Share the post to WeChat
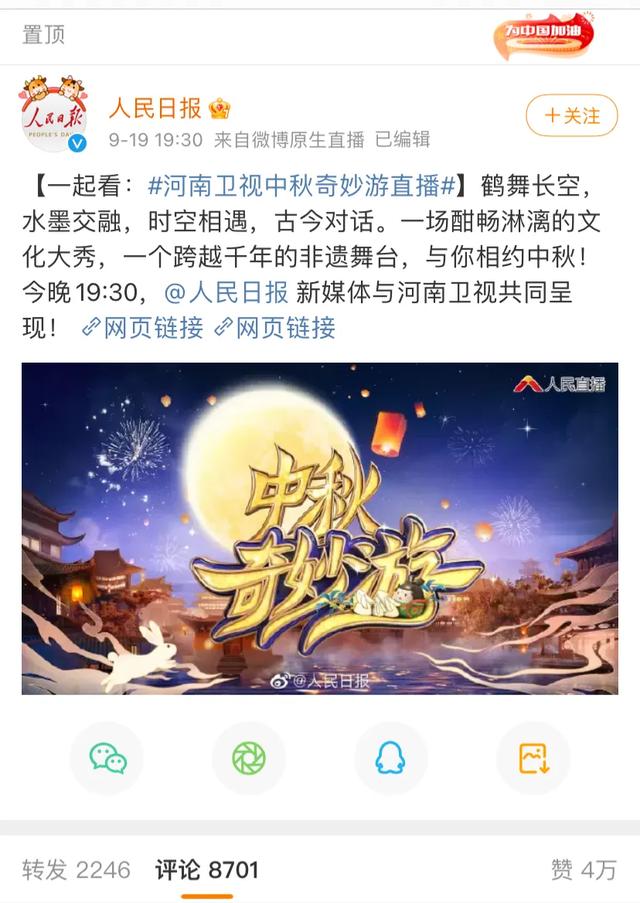The image size is (640, 903). 107,758
